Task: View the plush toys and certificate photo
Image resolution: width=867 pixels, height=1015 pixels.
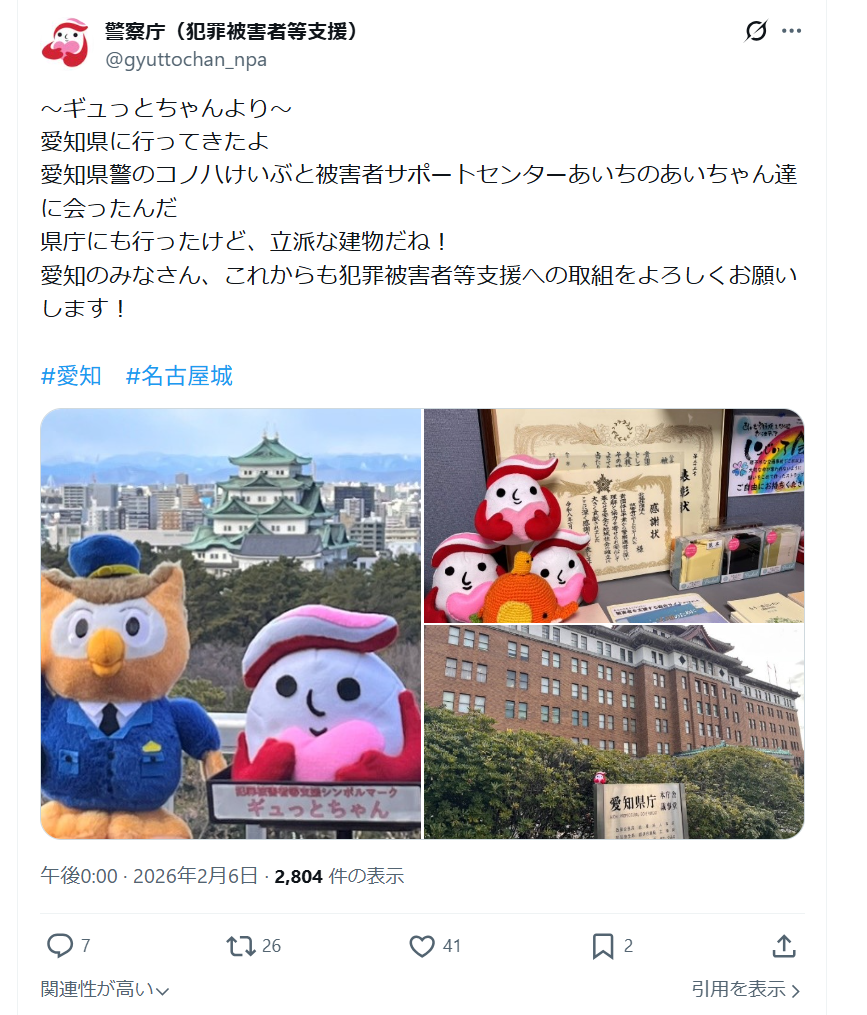Action: click(614, 515)
